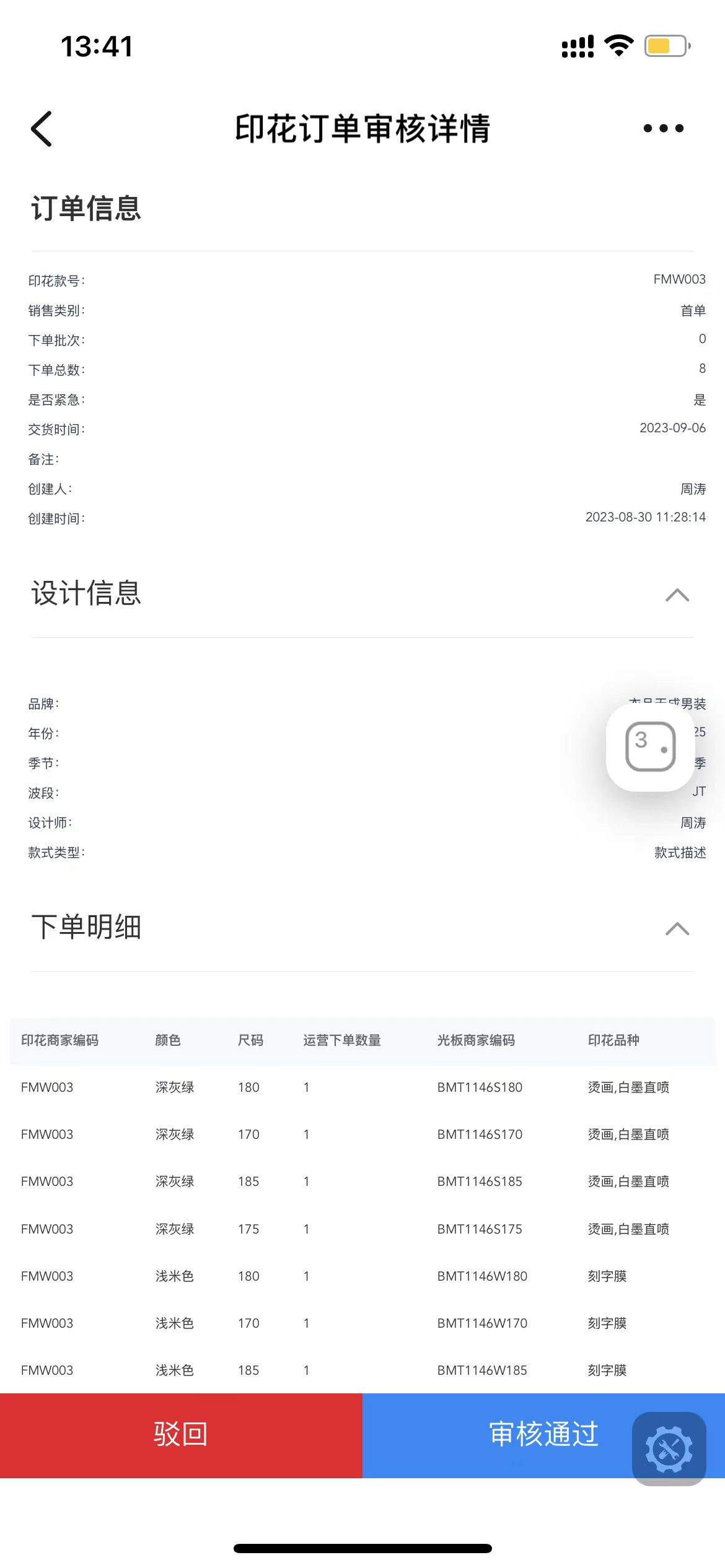Tap the floating assistive widget
Viewport: 725px width, 1568px height.
[650, 747]
